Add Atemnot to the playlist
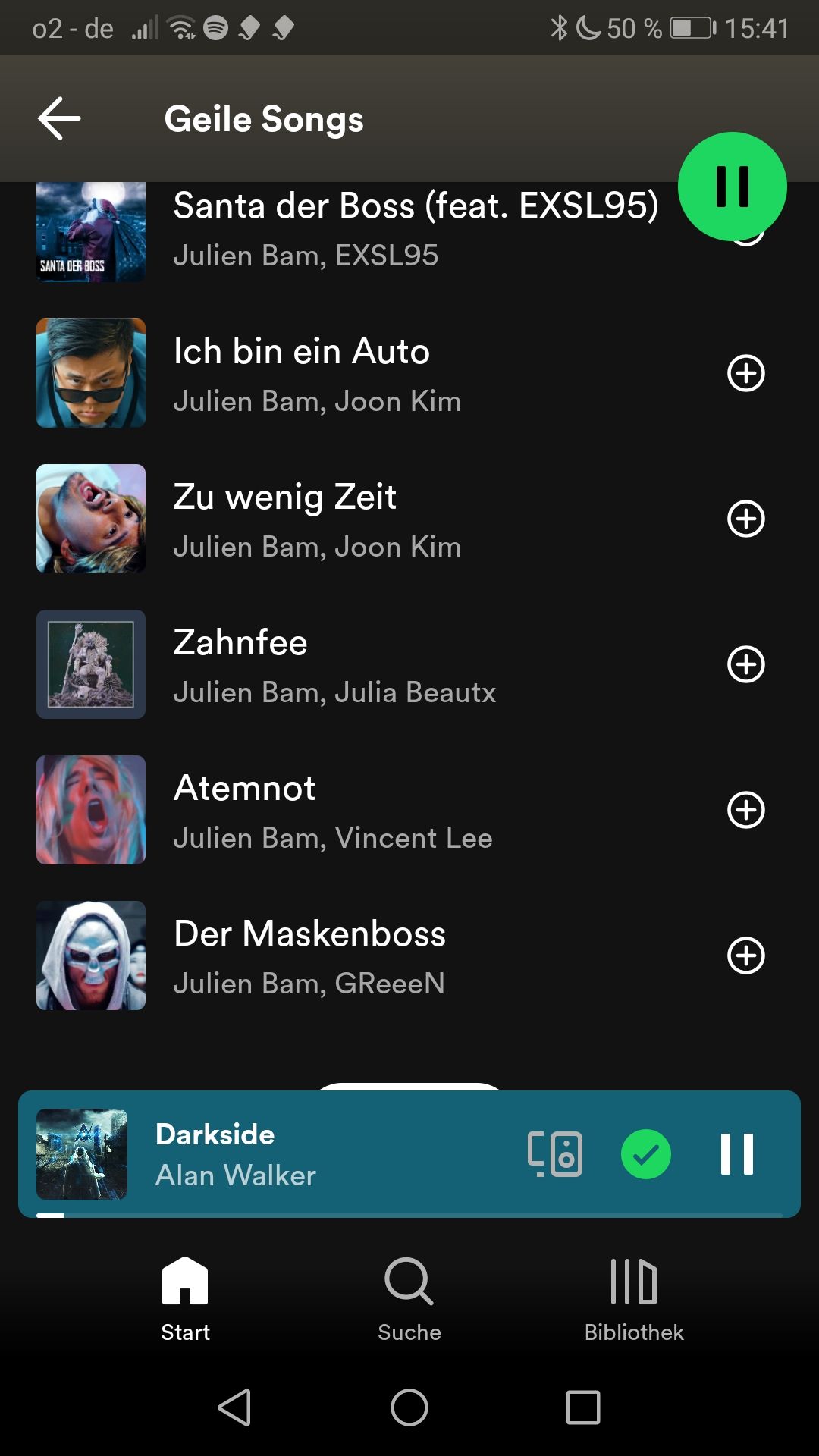The image size is (819, 1456). tap(746, 810)
